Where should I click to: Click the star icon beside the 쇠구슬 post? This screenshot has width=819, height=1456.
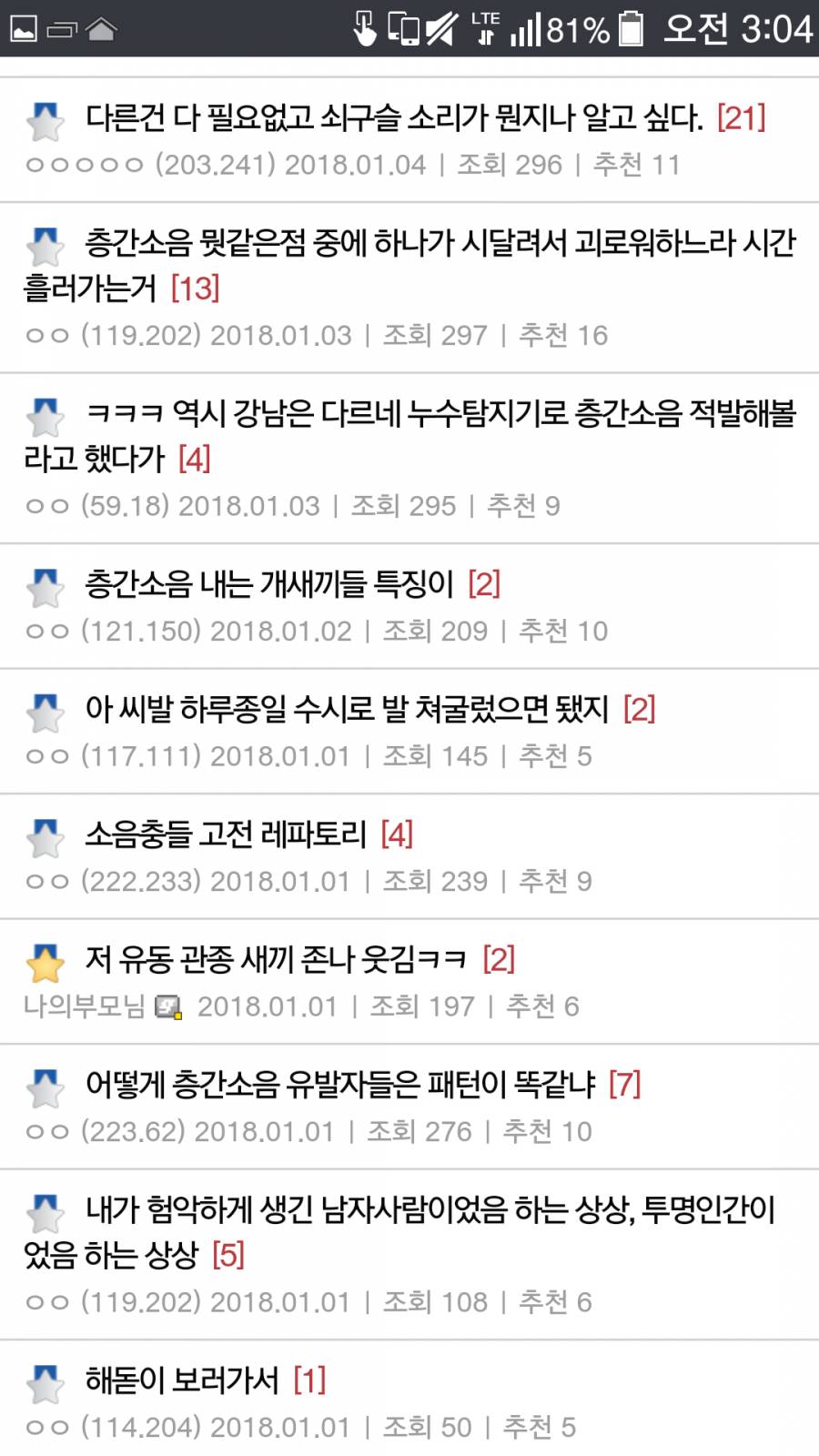(45, 114)
